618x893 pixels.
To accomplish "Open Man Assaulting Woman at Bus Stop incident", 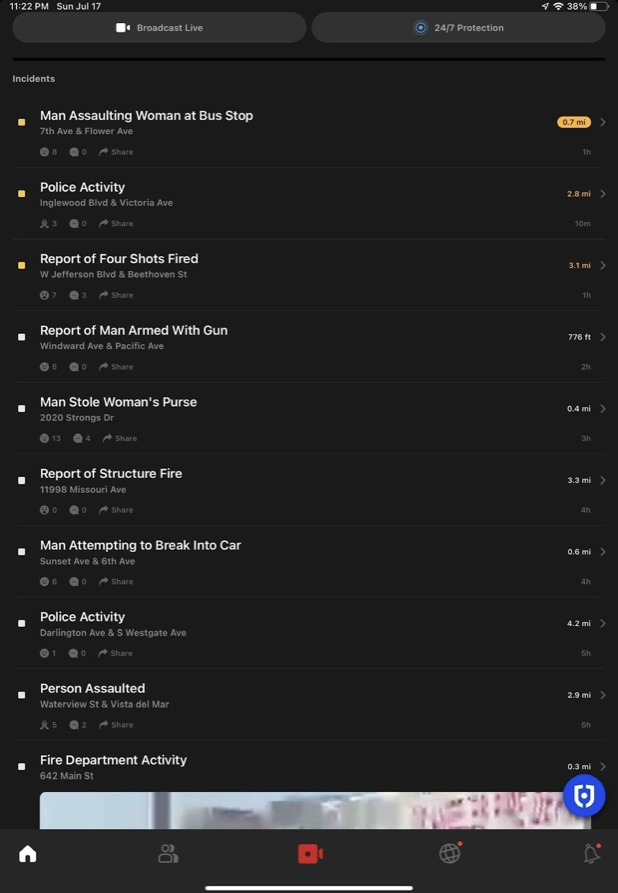I will click(x=146, y=116).
